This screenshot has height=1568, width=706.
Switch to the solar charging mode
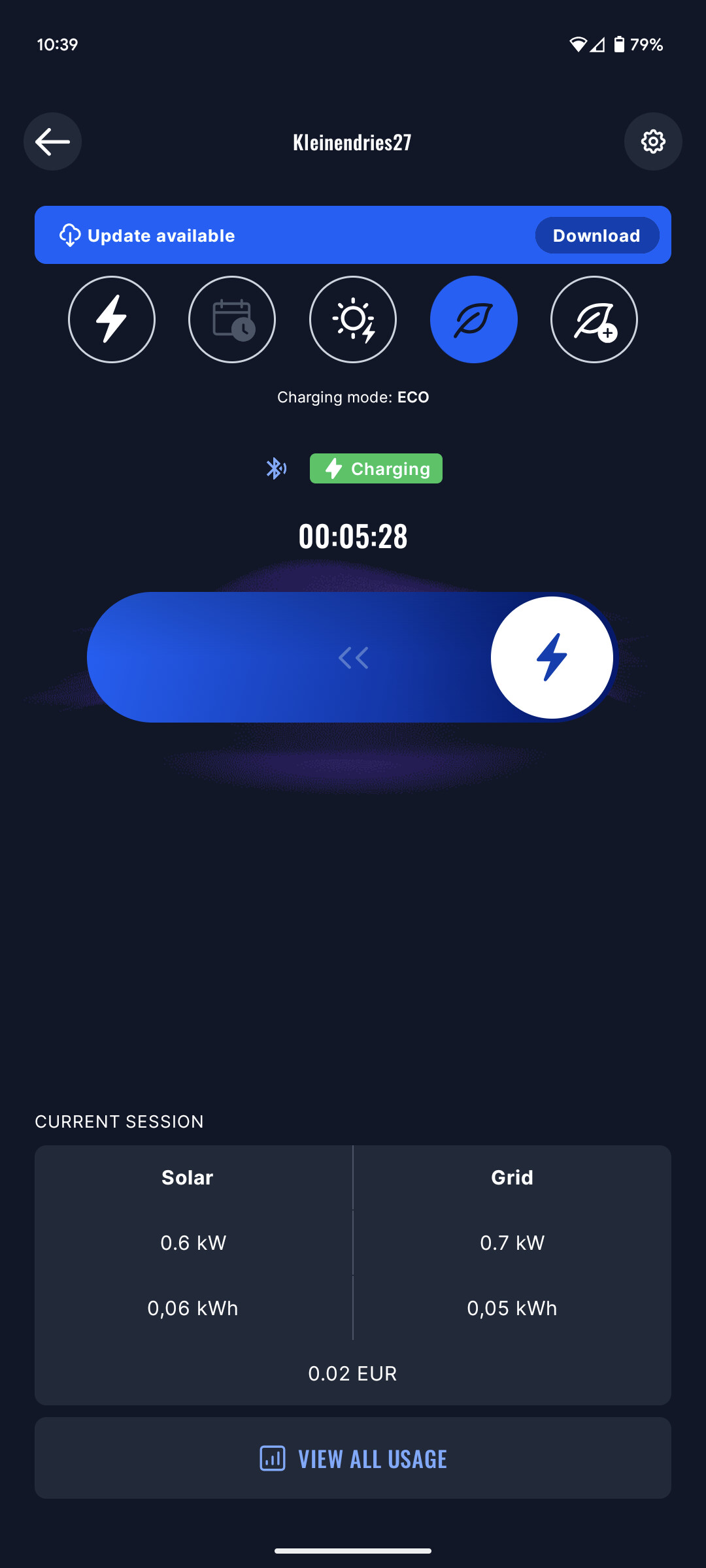point(353,319)
